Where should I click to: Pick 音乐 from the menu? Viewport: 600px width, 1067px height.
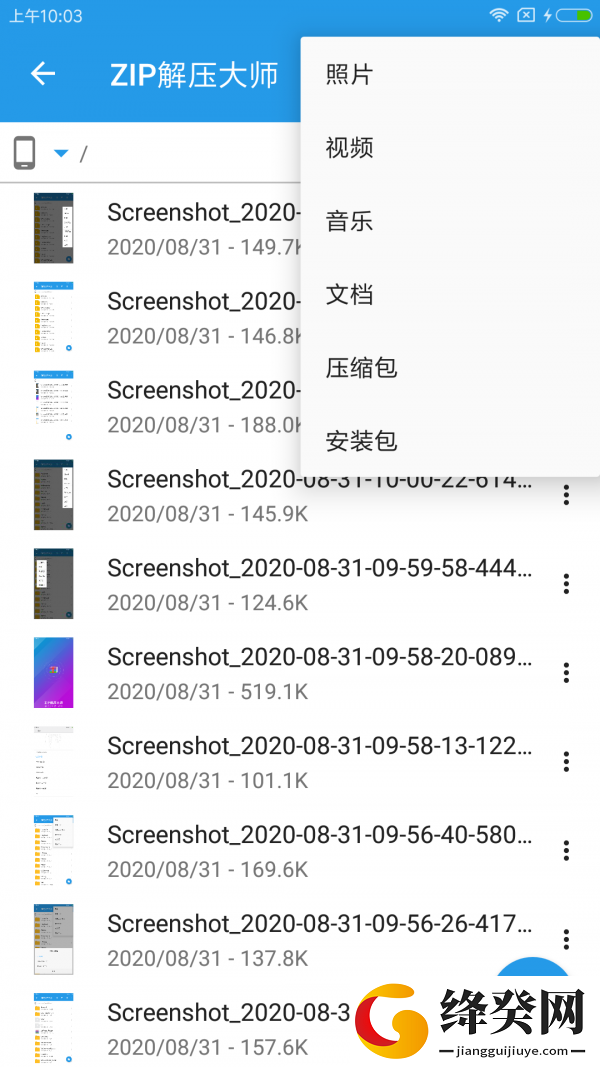pos(450,221)
